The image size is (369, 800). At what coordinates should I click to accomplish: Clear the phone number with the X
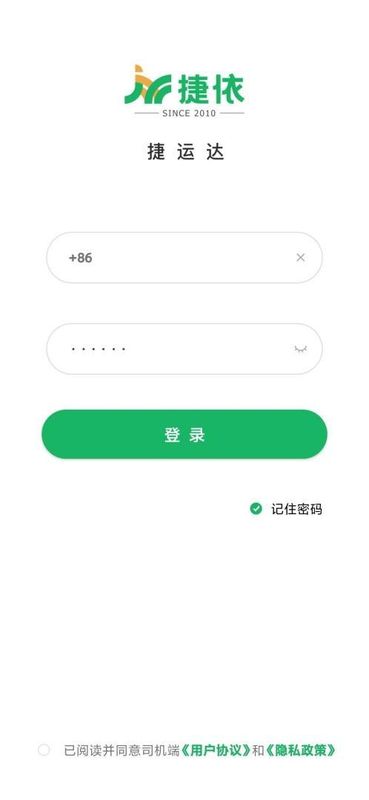[x=301, y=258]
